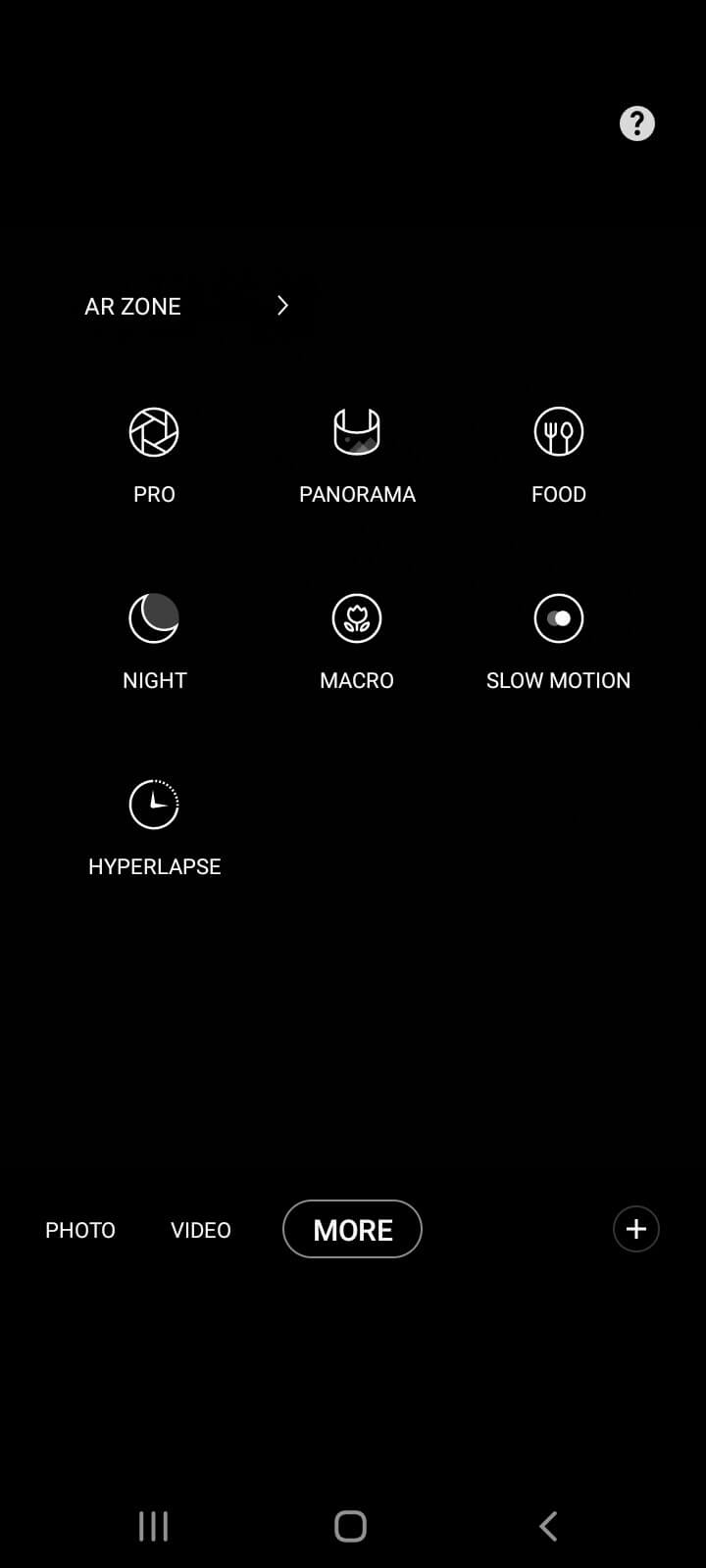Viewport: 706px width, 1568px height.
Task: Open recent apps from navigation bar
Action: pyautogui.click(x=154, y=1526)
